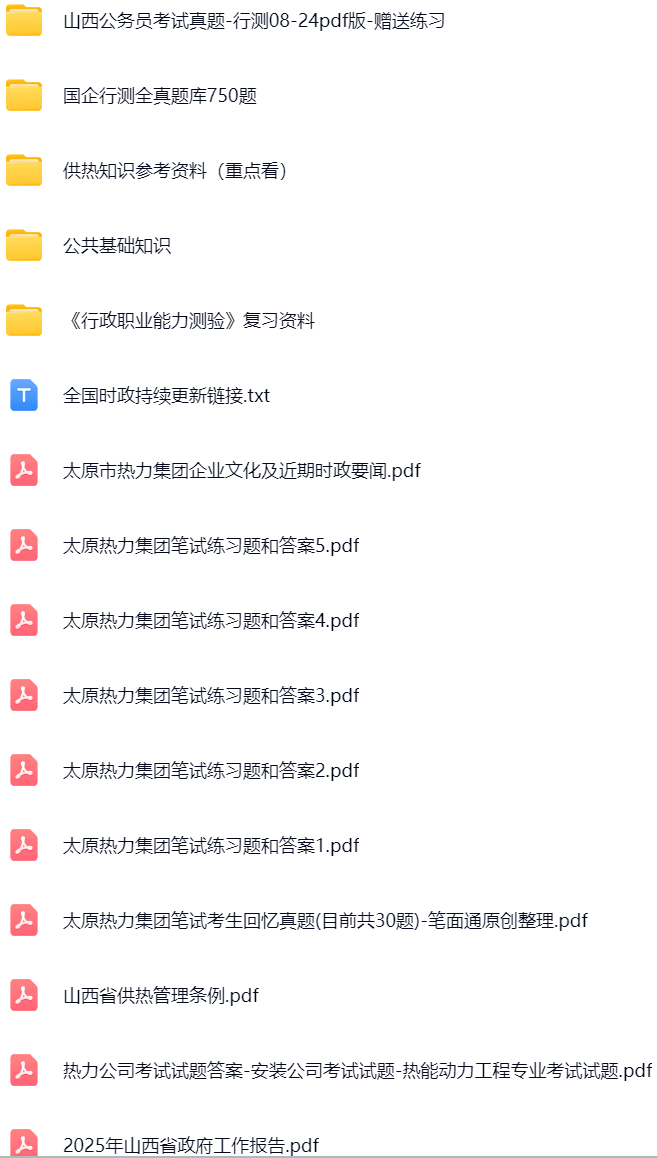View 2025年山西省政府工作报告.pdf
The width and height of the screenshot is (657, 1158).
coord(190,1145)
